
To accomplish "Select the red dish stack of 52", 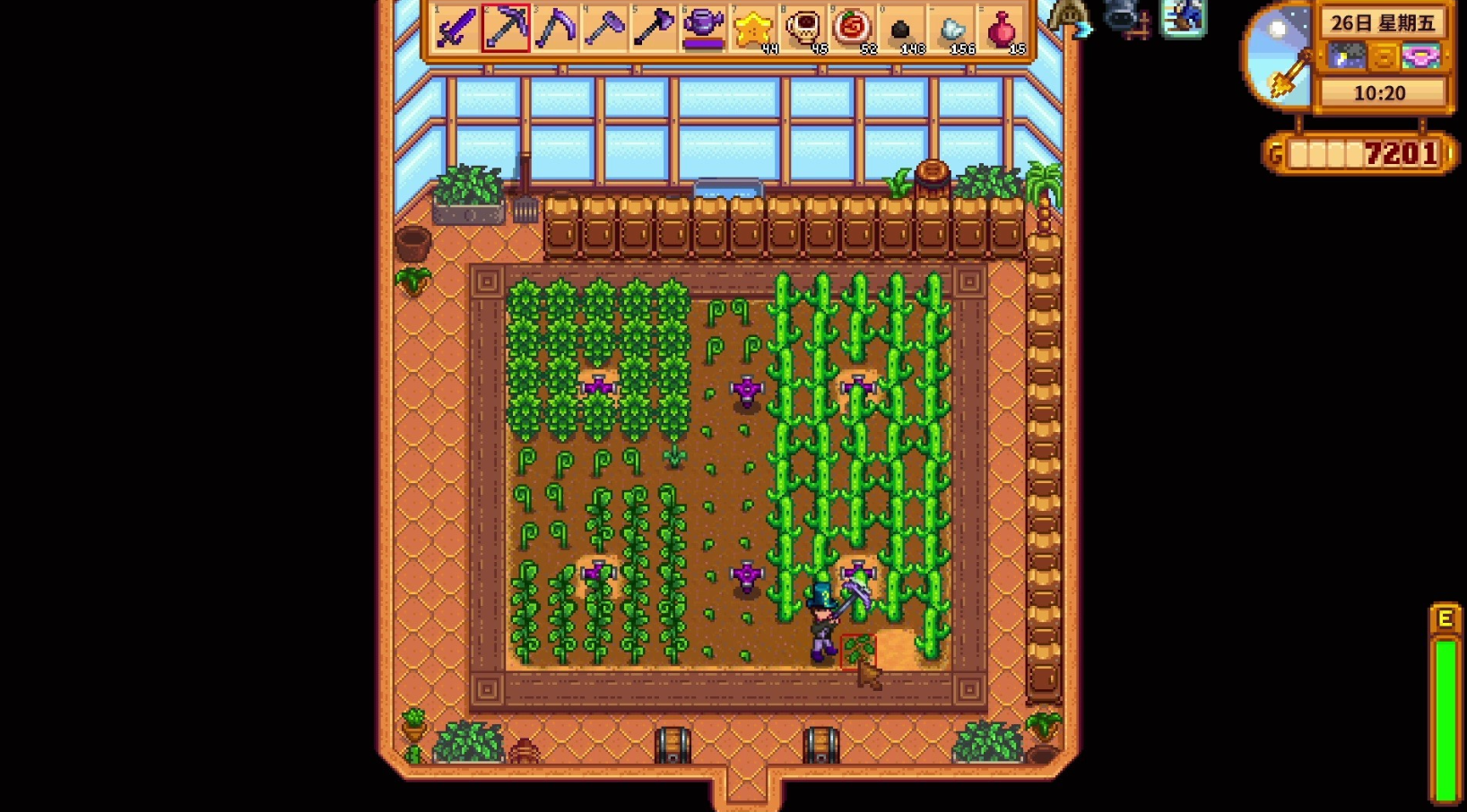I will coord(852,29).
